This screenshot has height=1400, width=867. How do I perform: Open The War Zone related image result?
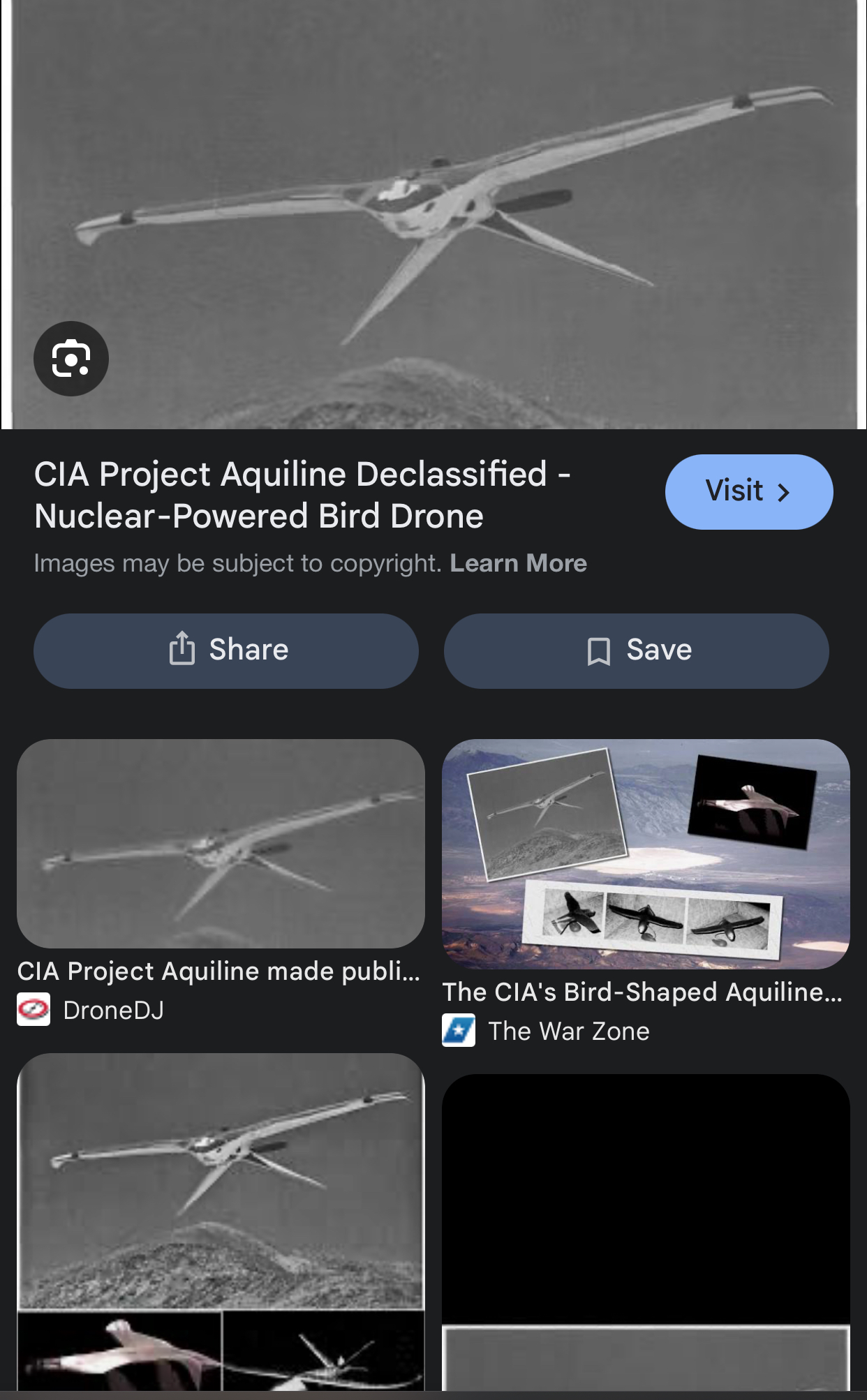646,854
